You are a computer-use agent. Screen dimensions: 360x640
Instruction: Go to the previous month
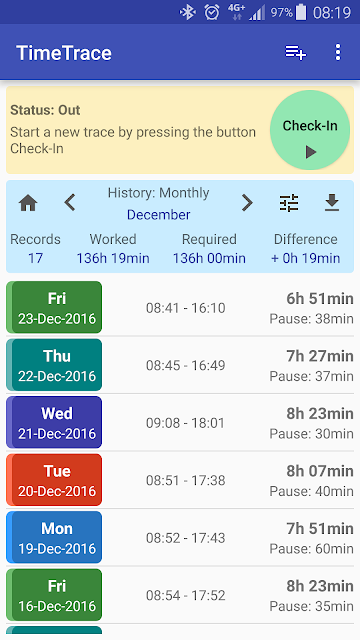70,202
